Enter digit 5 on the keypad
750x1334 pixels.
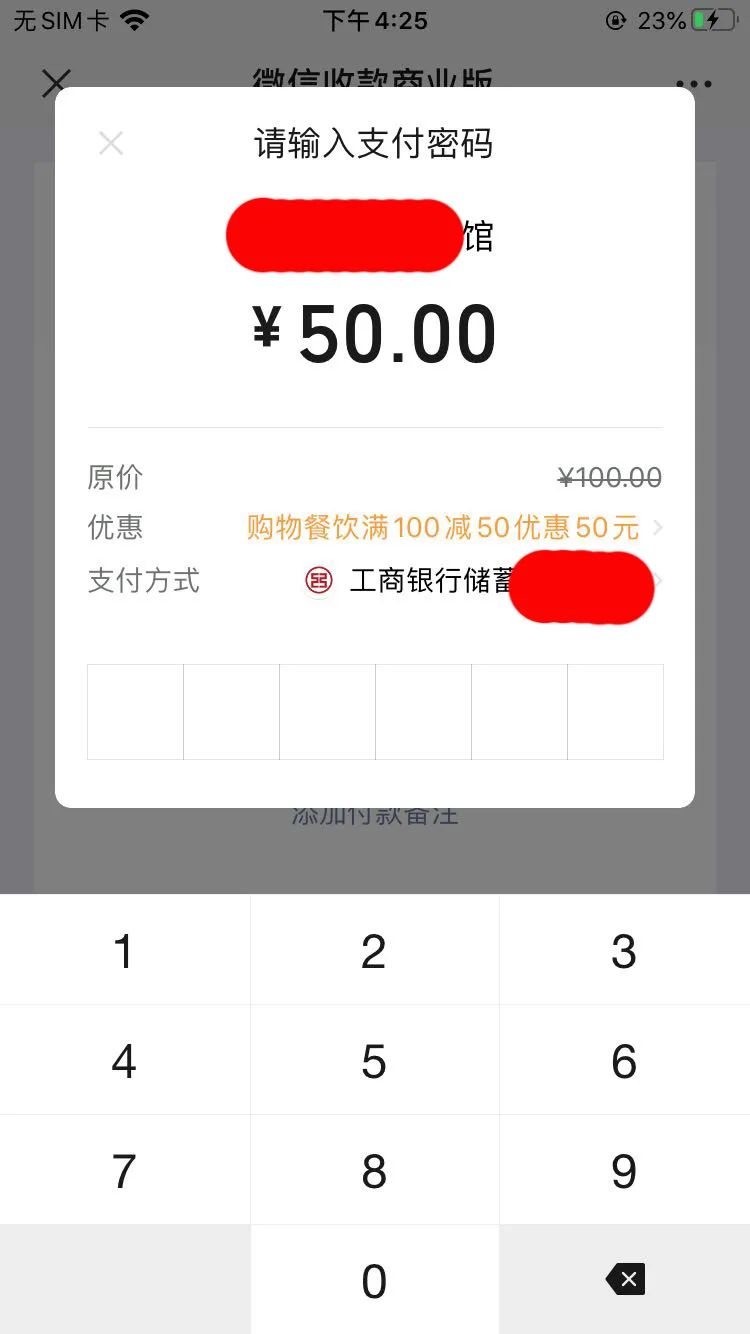click(x=374, y=1060)
